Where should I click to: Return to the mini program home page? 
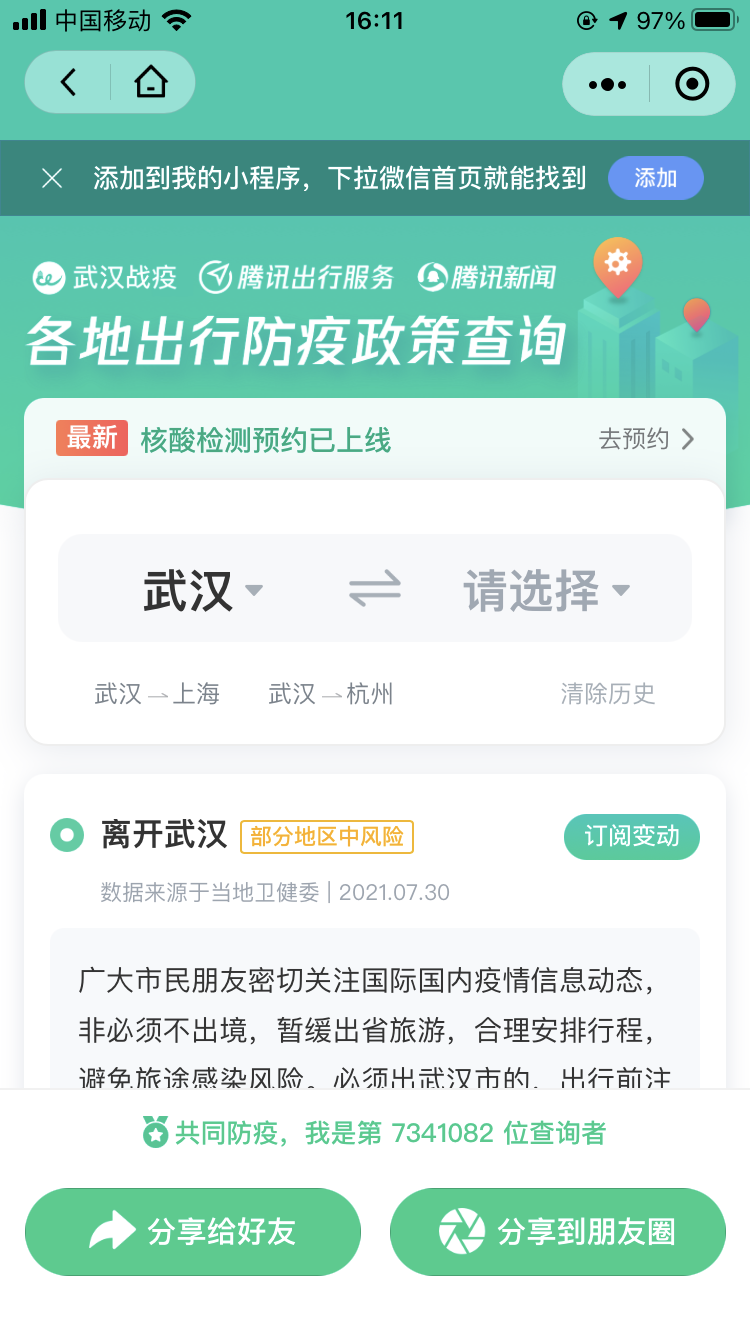(151, 82)
